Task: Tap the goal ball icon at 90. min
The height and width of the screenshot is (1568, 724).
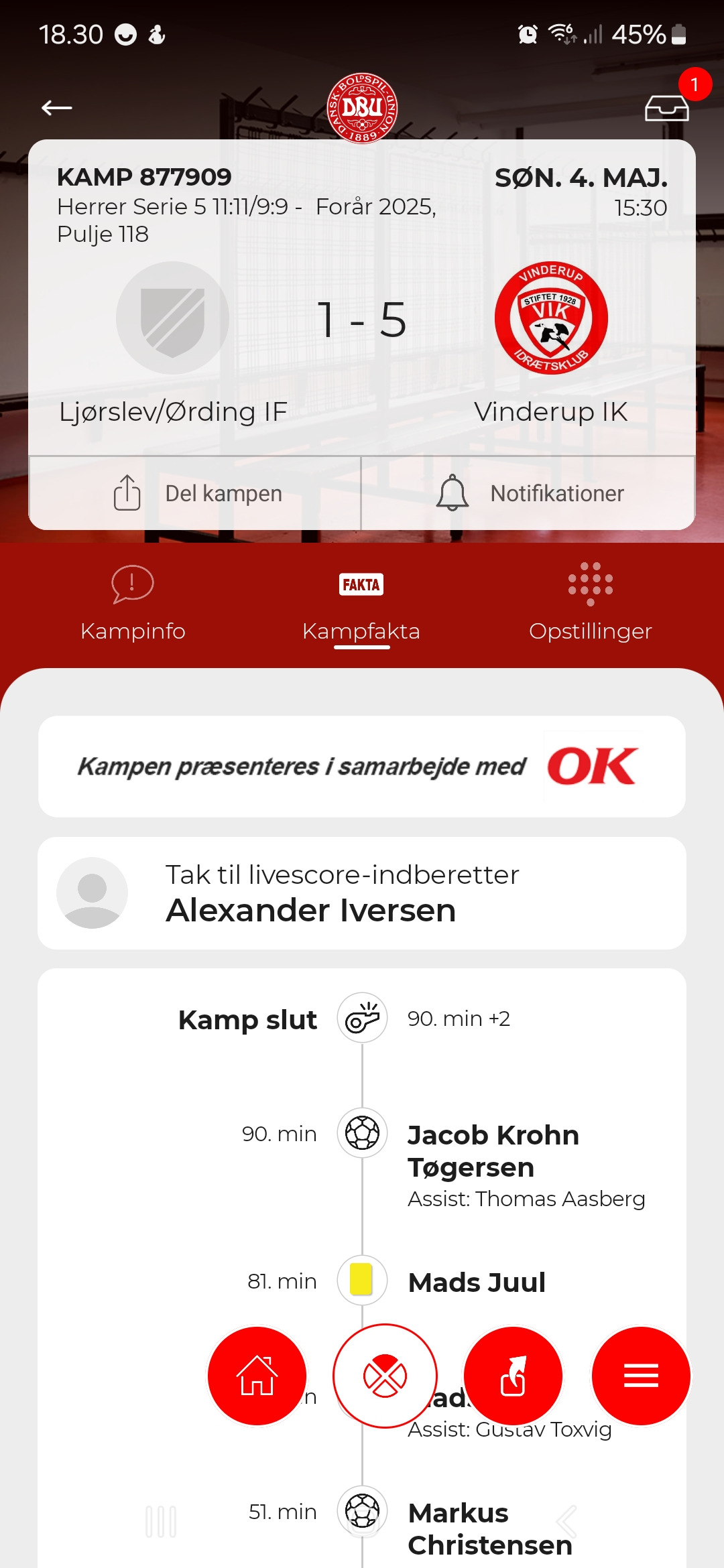Action: [362, 1134]
